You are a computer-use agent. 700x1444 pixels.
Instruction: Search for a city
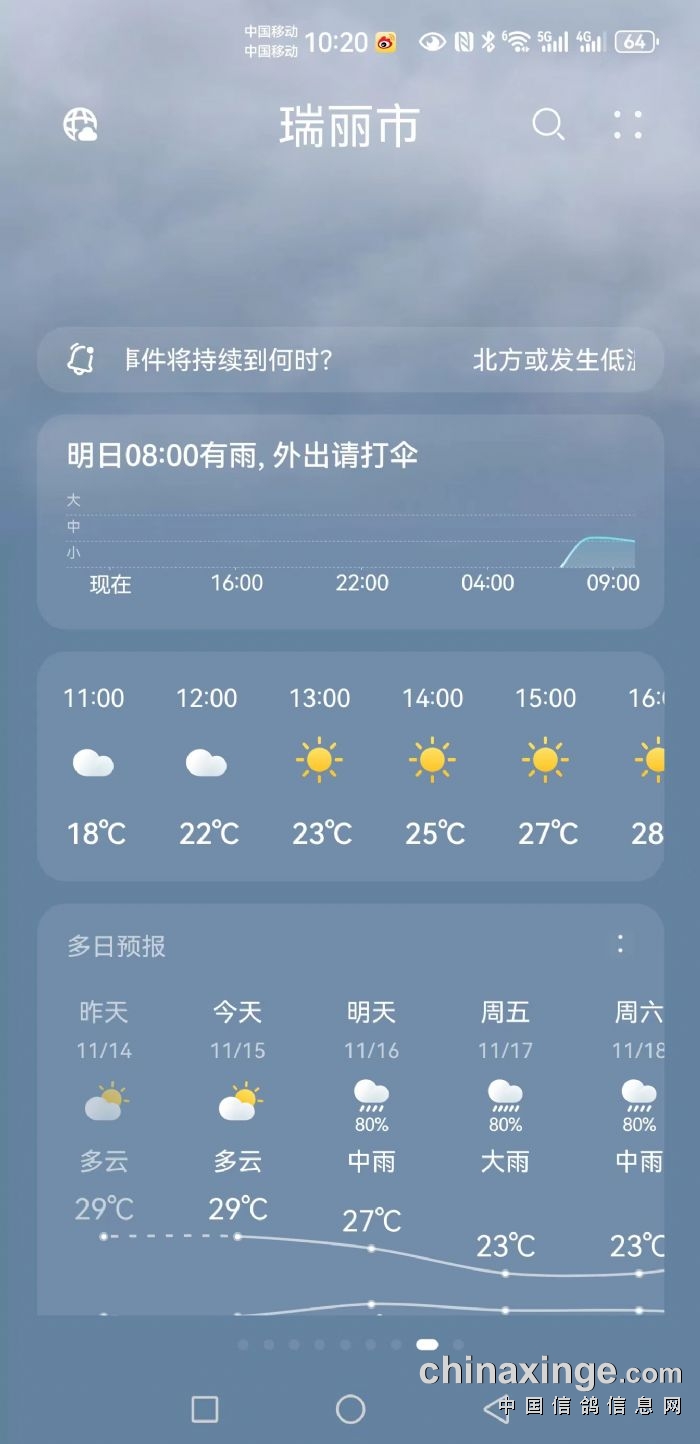coord(548,125)
